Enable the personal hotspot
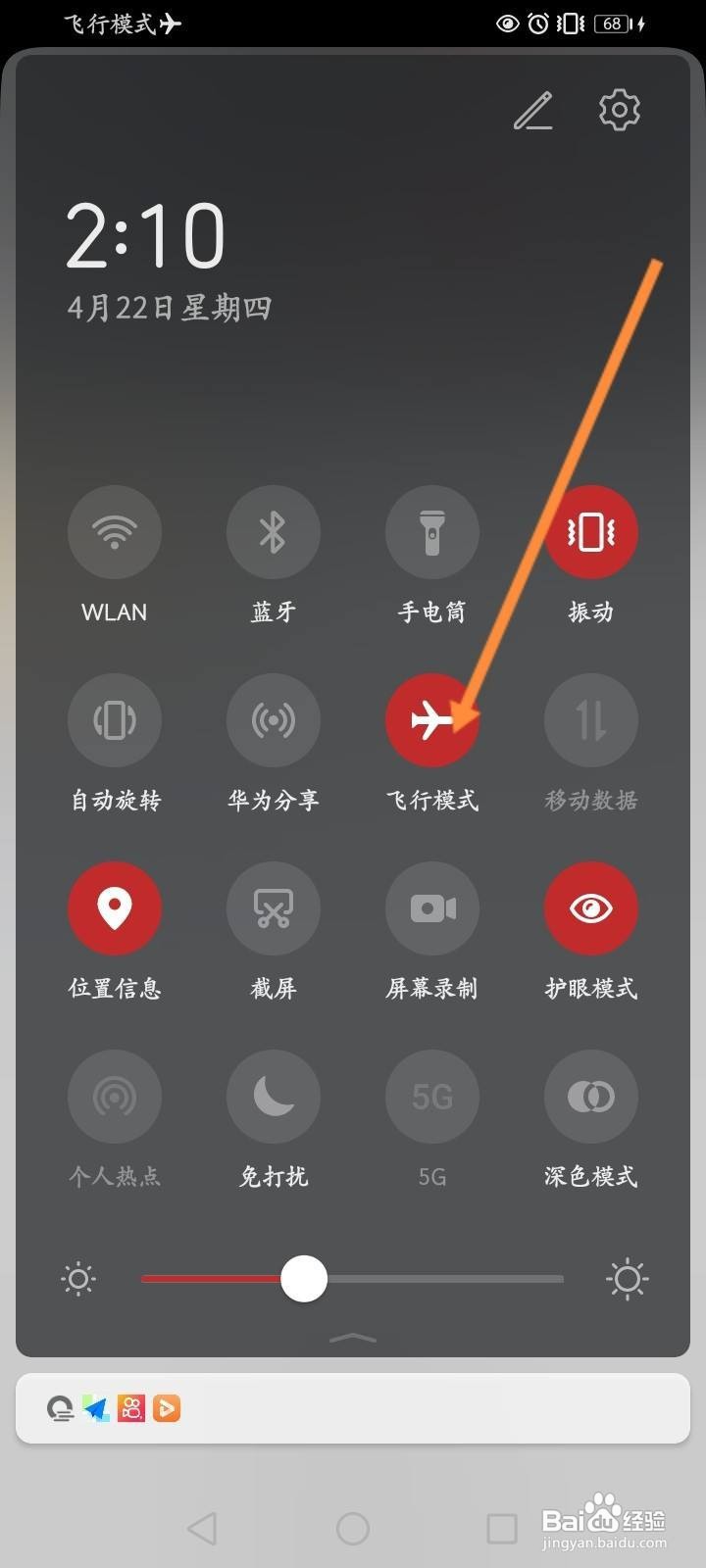The height and width of the screenshot is (1568, 706). (115, 1097)
